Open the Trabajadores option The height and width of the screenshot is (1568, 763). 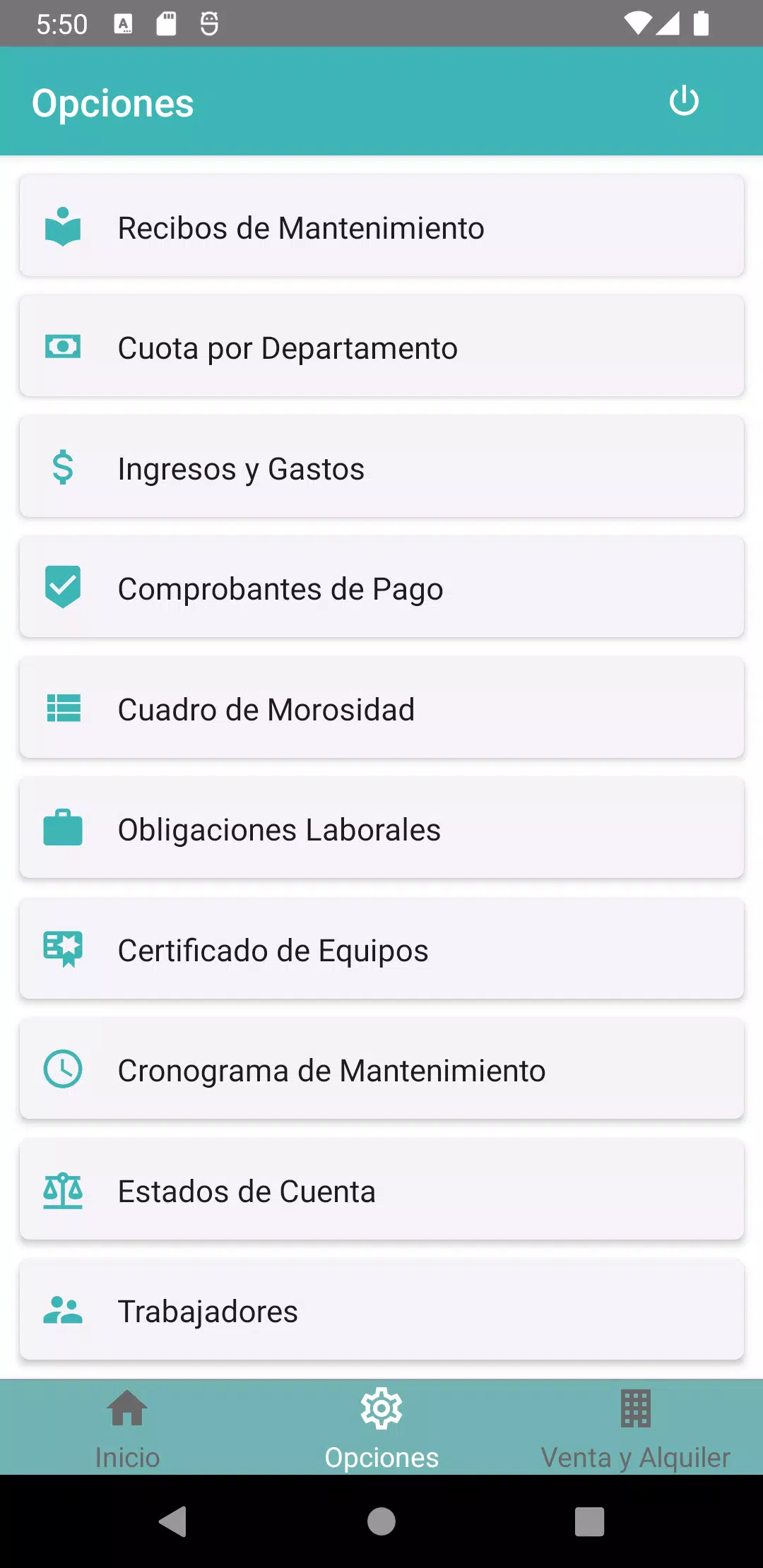click(x=381, y=1309)
